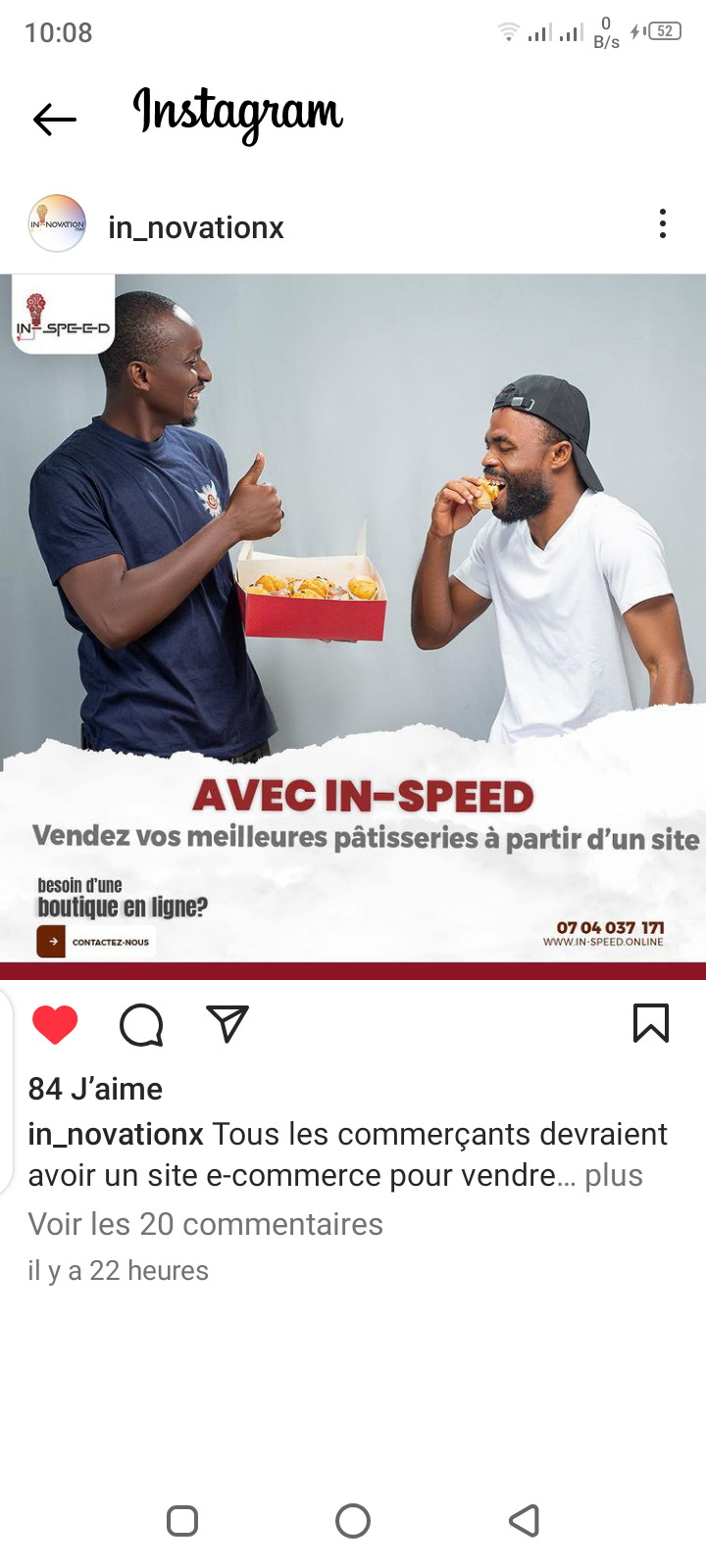This screenshot has width=706, height=1568.
Task: View the 84 J'aime likes list
Action: click(x=95, y=1089)
